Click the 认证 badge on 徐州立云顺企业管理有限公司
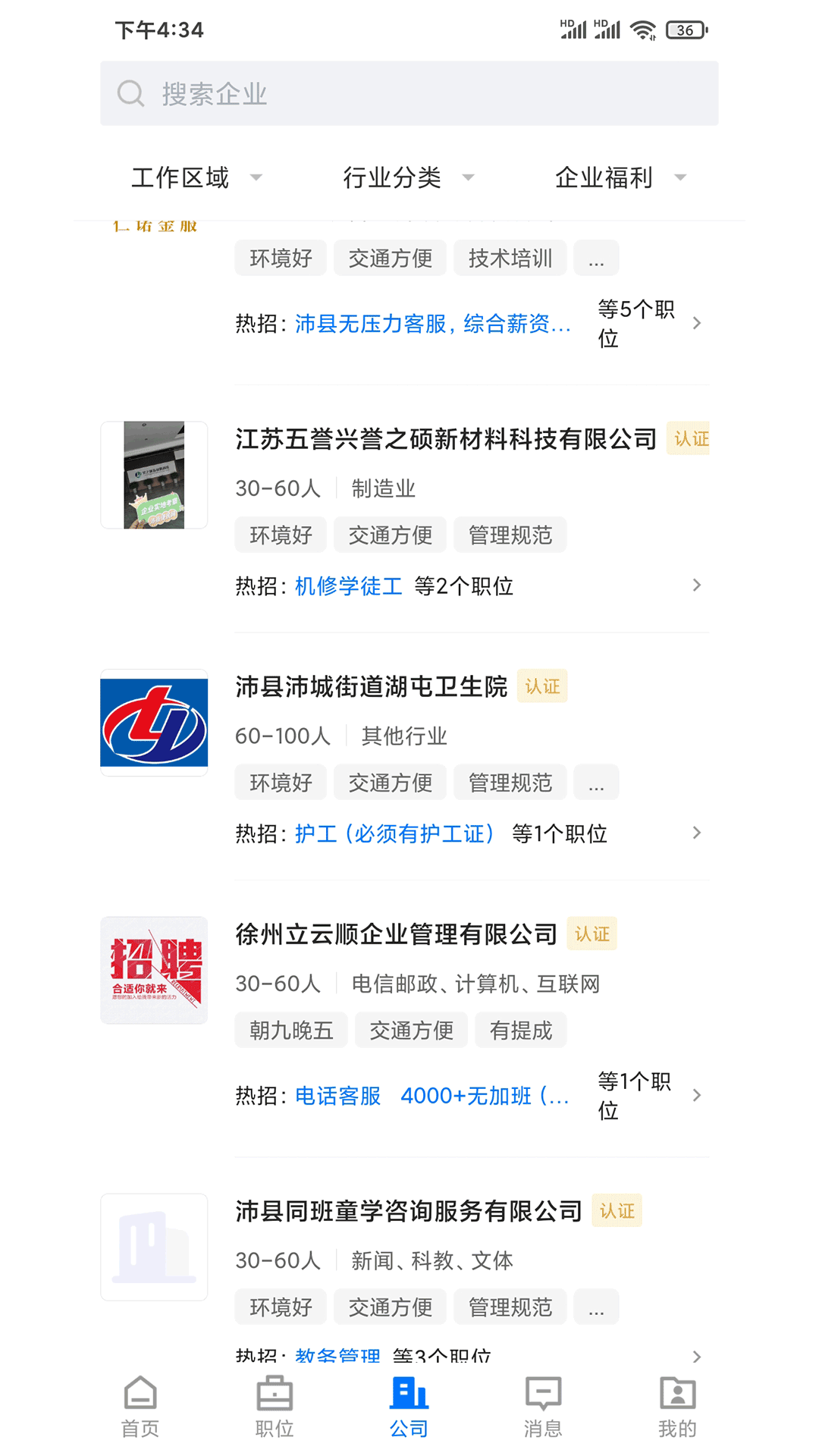Viewport: 819px width, 1456px height. pos(592,934)
